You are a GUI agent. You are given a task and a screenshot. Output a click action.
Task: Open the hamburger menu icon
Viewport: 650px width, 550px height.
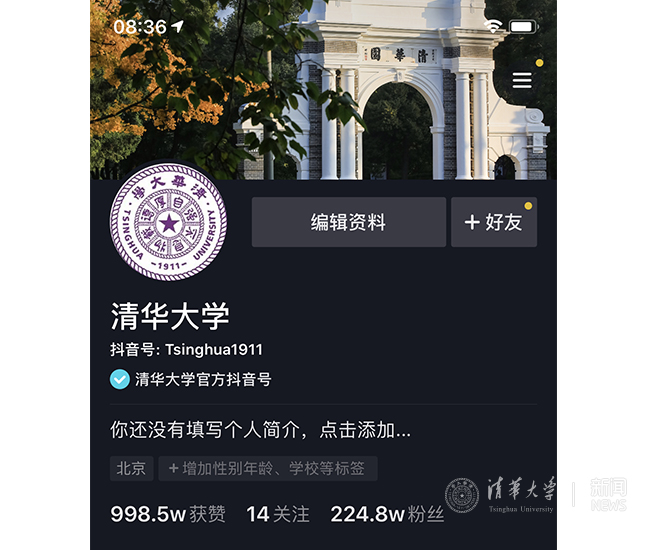coord(521,81)
